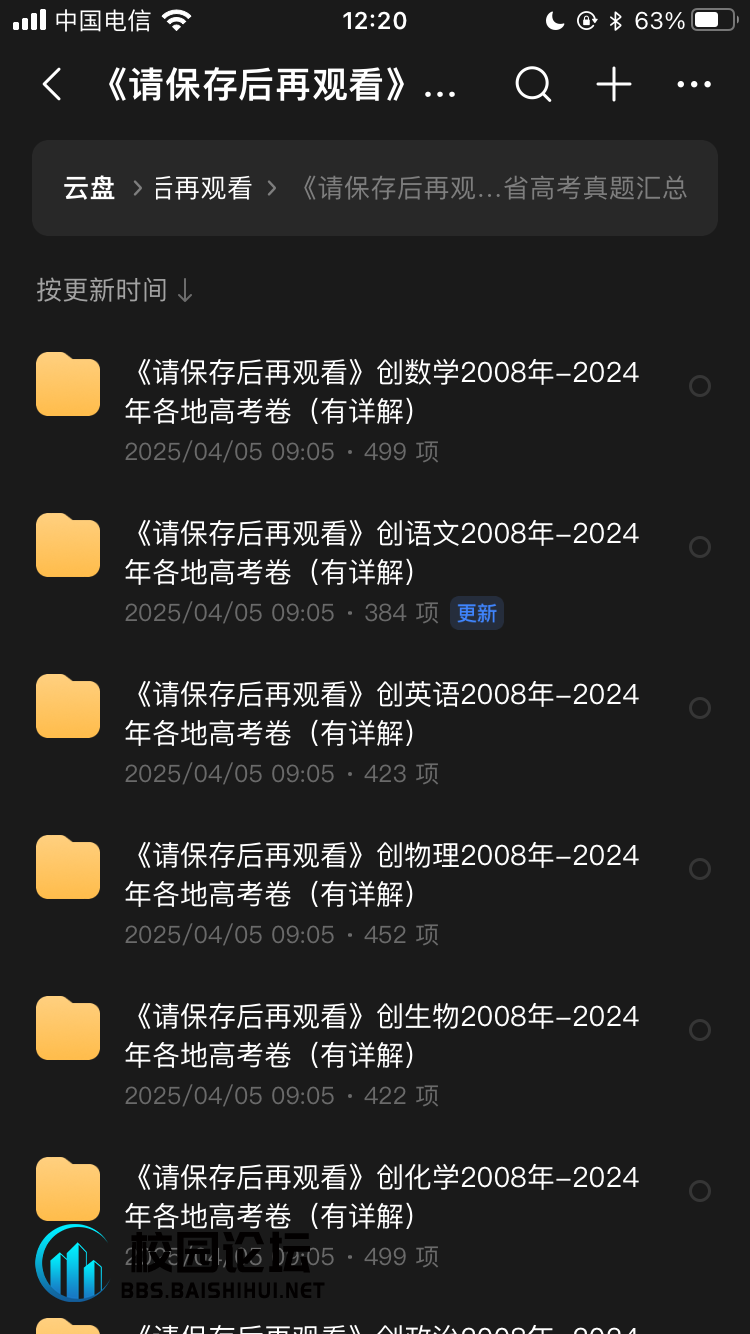The width and height of the screenshot is (750, 1334).
Task: Open the 创生物2008年-2024 folder
Action: pos(380,1036)
